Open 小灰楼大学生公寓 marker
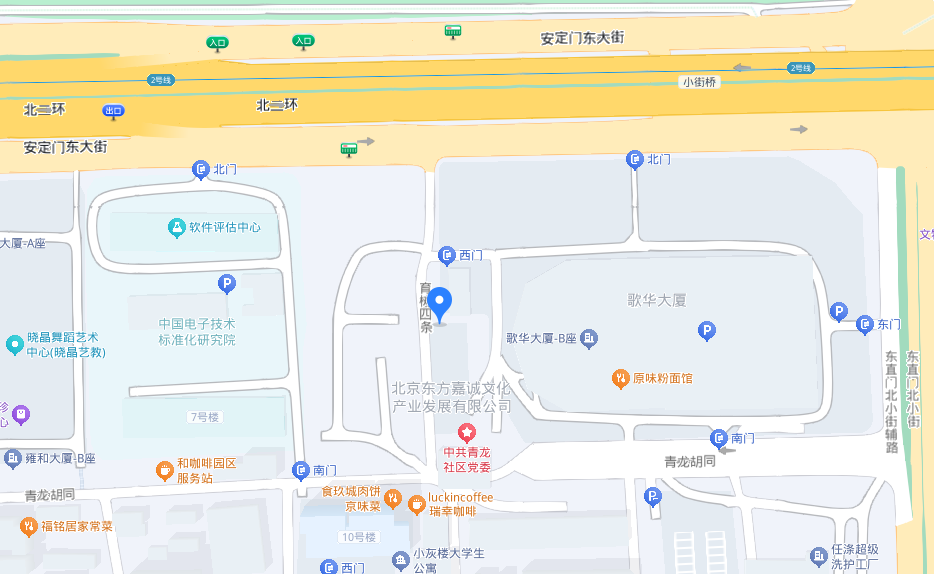 pyautogui.click(x=400, y=561)
